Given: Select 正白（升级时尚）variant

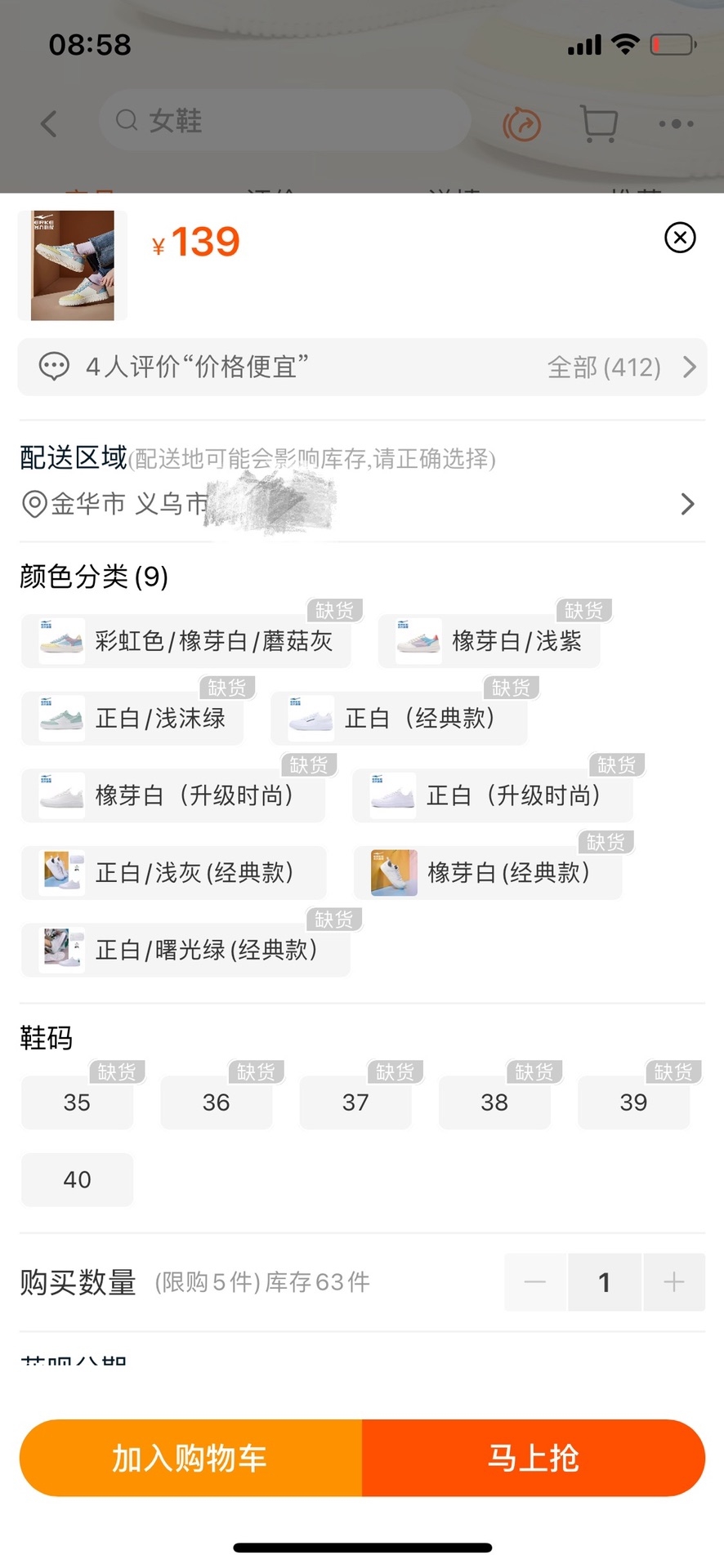Looking at the screenshot, I should [x=492, y=795].
